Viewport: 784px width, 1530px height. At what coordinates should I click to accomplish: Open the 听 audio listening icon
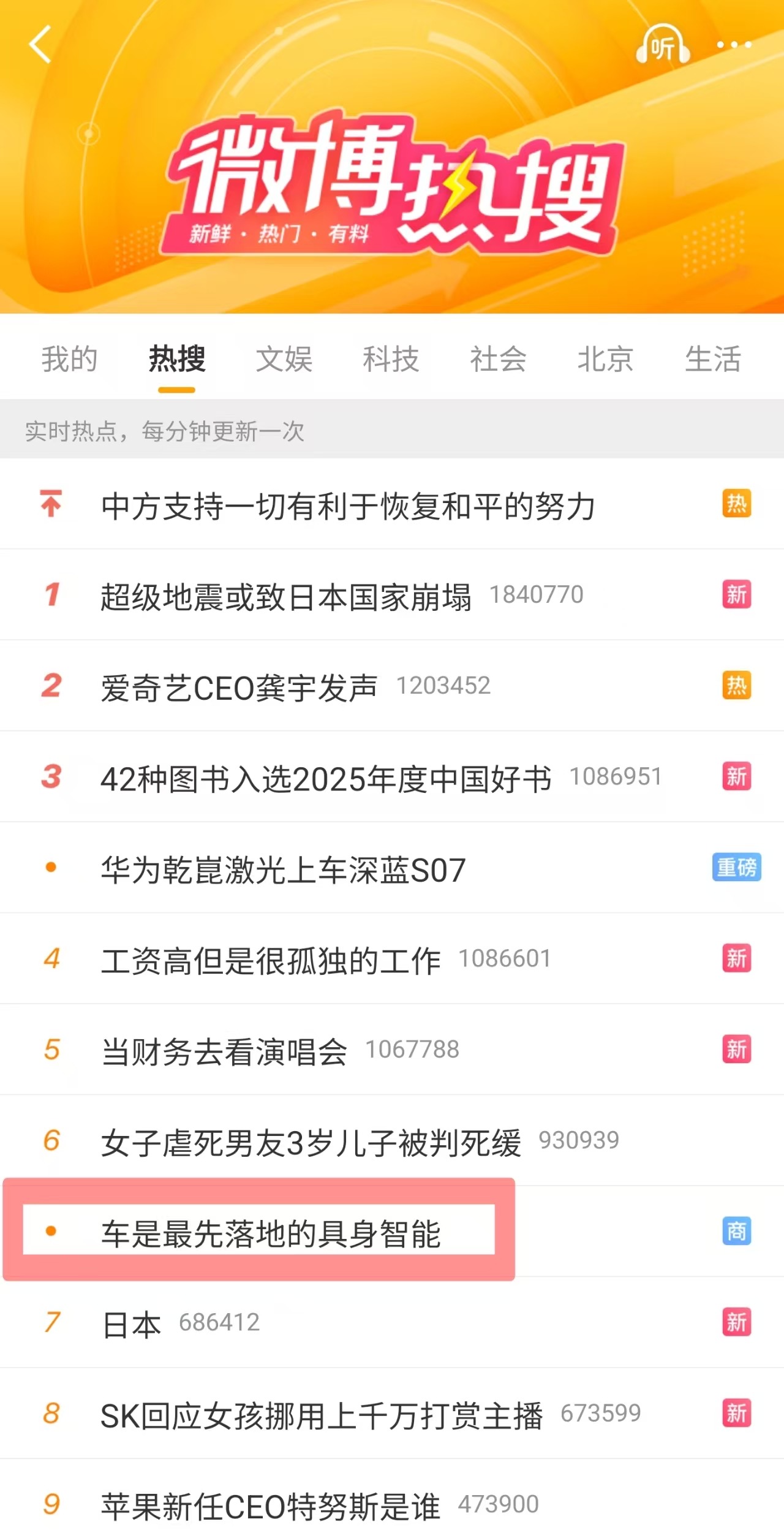(663, 46)
